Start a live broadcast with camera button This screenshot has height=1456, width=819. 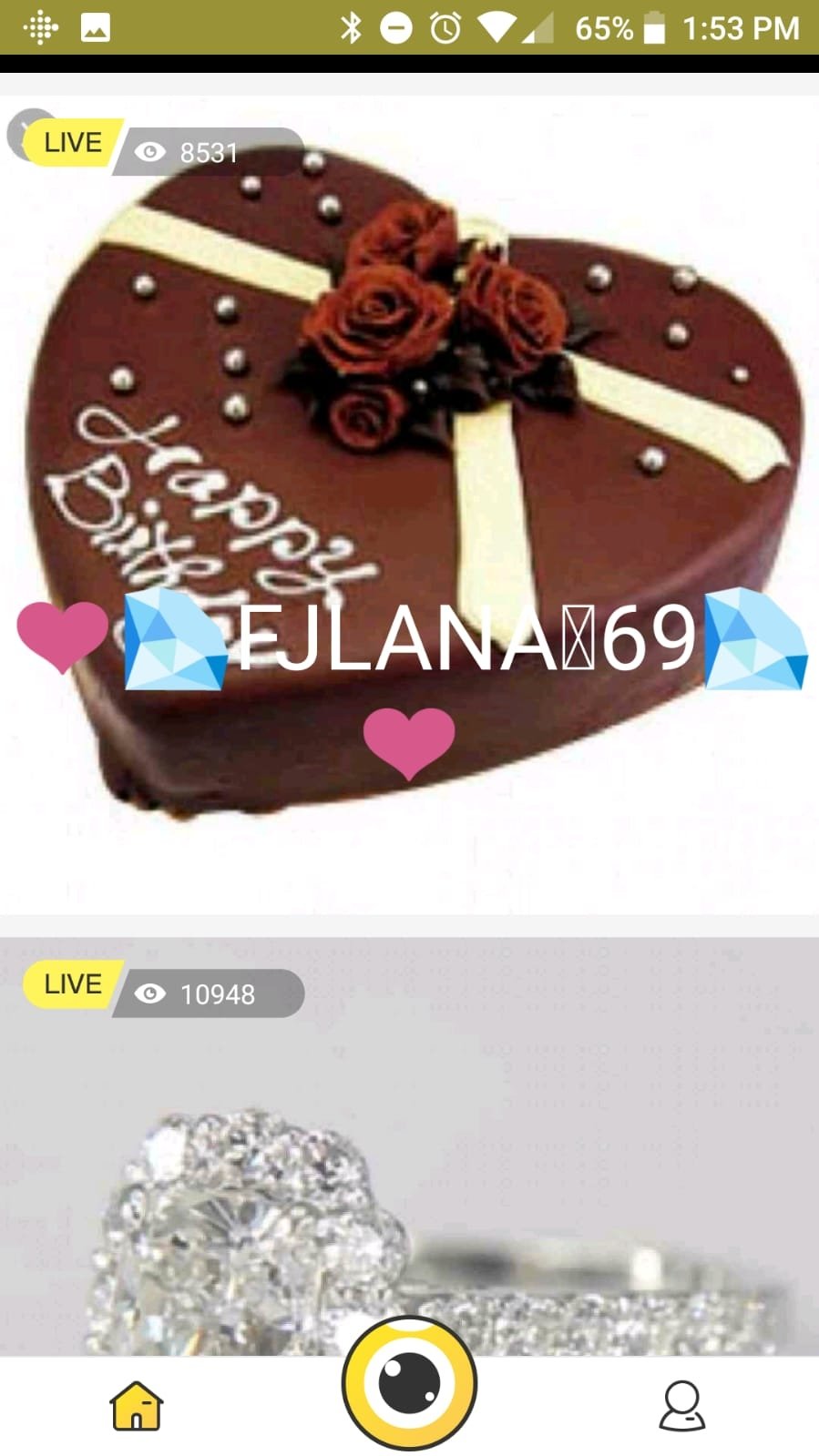click(x=409, y=1383)
